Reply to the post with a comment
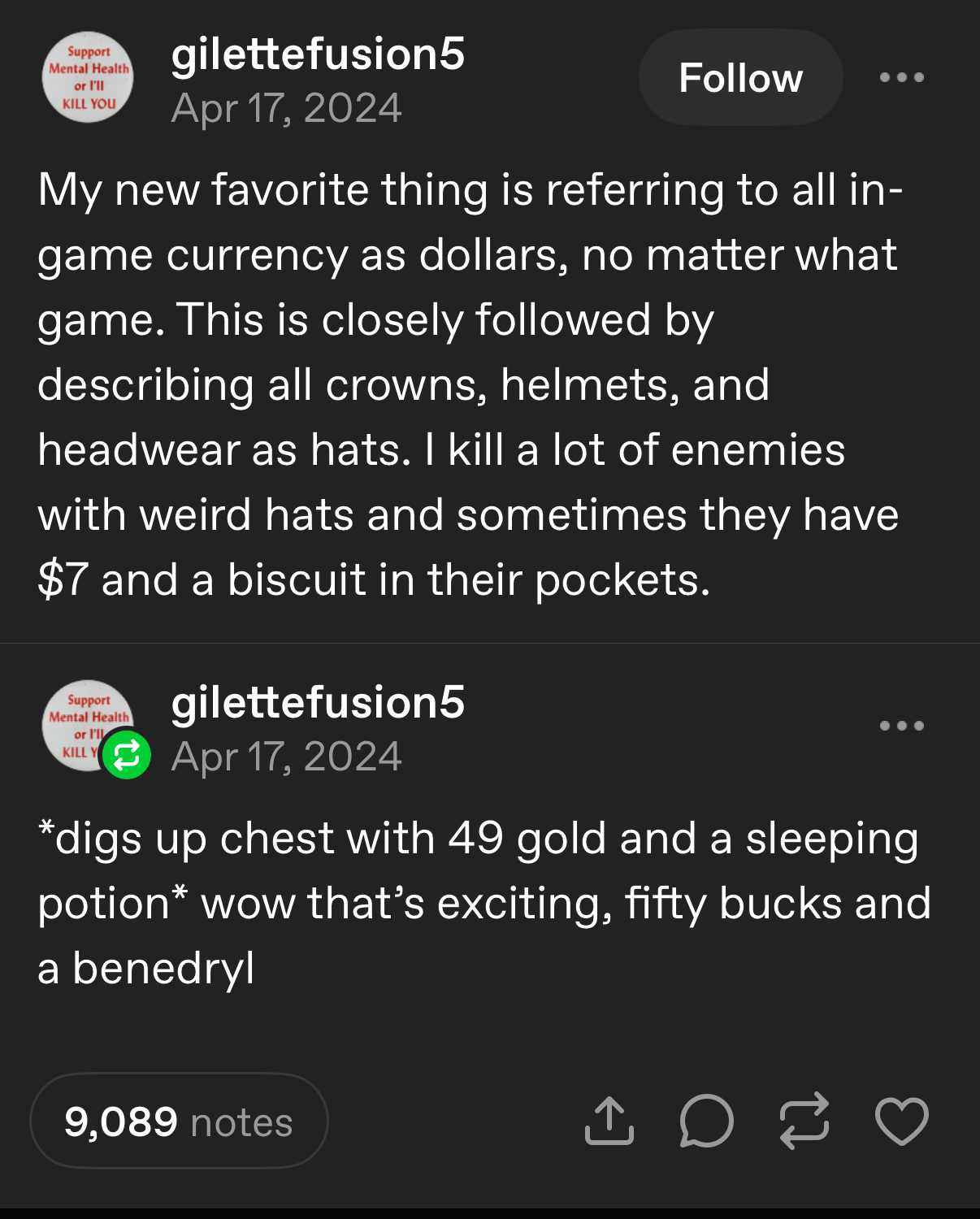The height and width of the screenshot is (1219, 980). (x=706, y=1121)
